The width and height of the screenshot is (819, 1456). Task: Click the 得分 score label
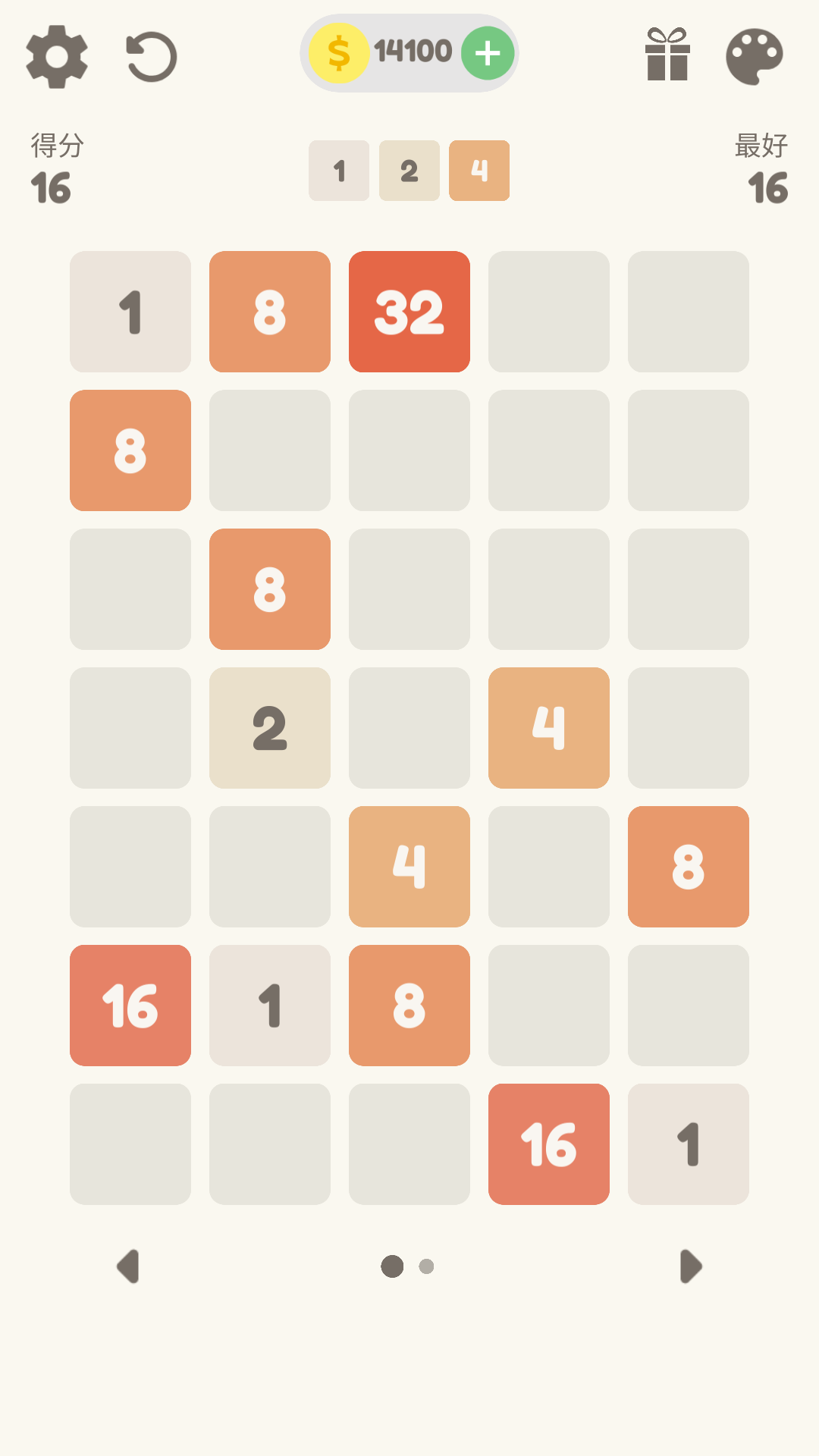tap(57, 146)
